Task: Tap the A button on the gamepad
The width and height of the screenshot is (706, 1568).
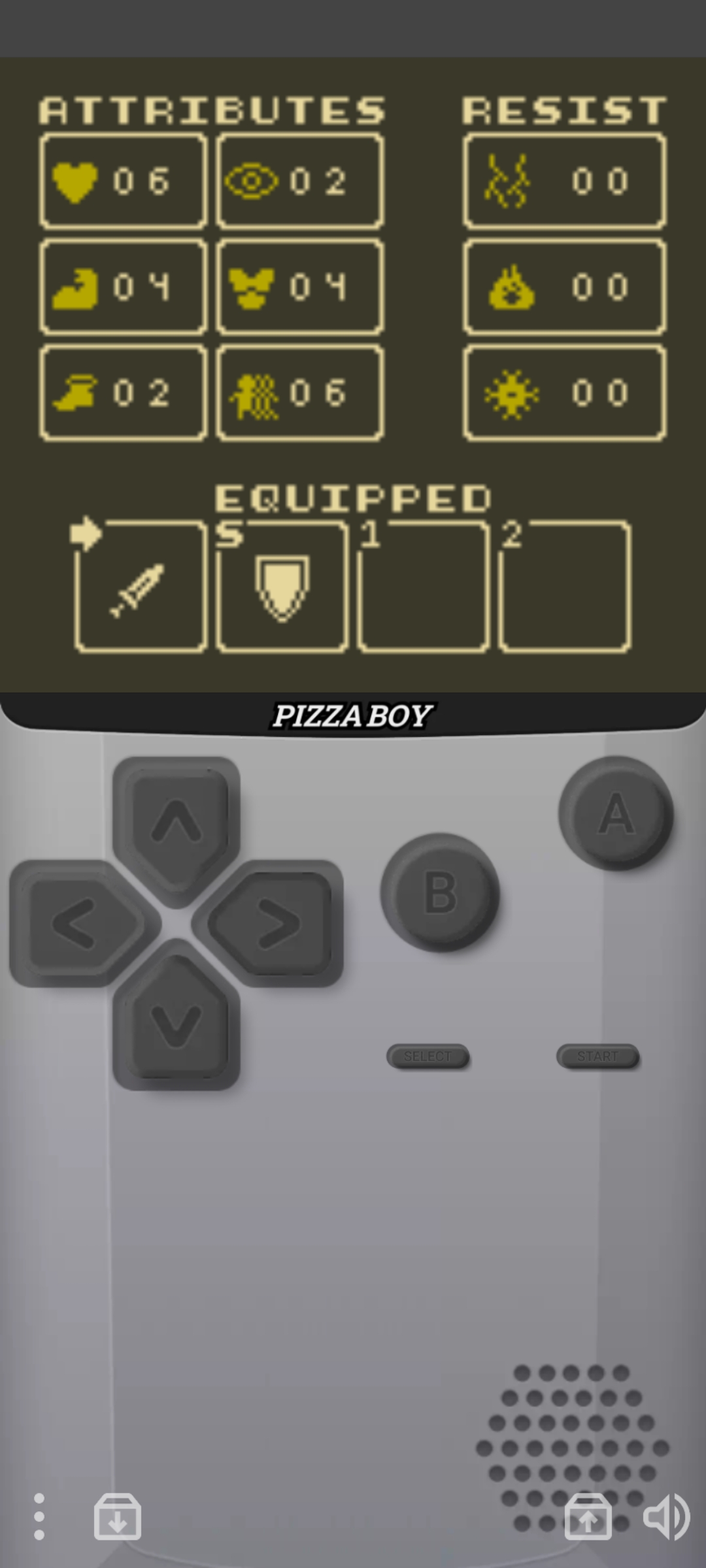Action: coord(616,813)
